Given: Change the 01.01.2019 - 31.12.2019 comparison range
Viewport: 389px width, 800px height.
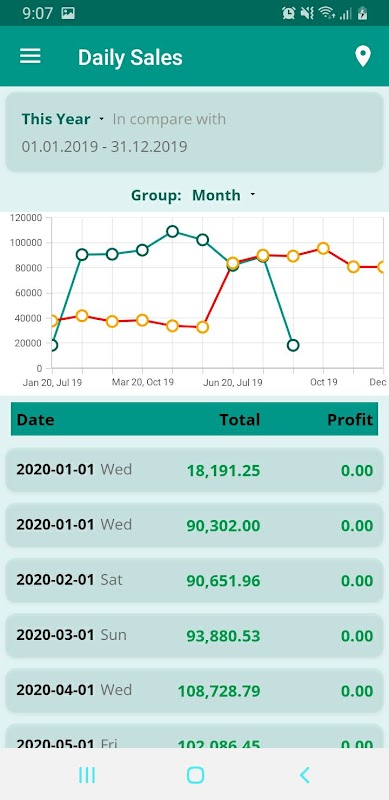Looking at the screenshot, I should tap(104, 147).
